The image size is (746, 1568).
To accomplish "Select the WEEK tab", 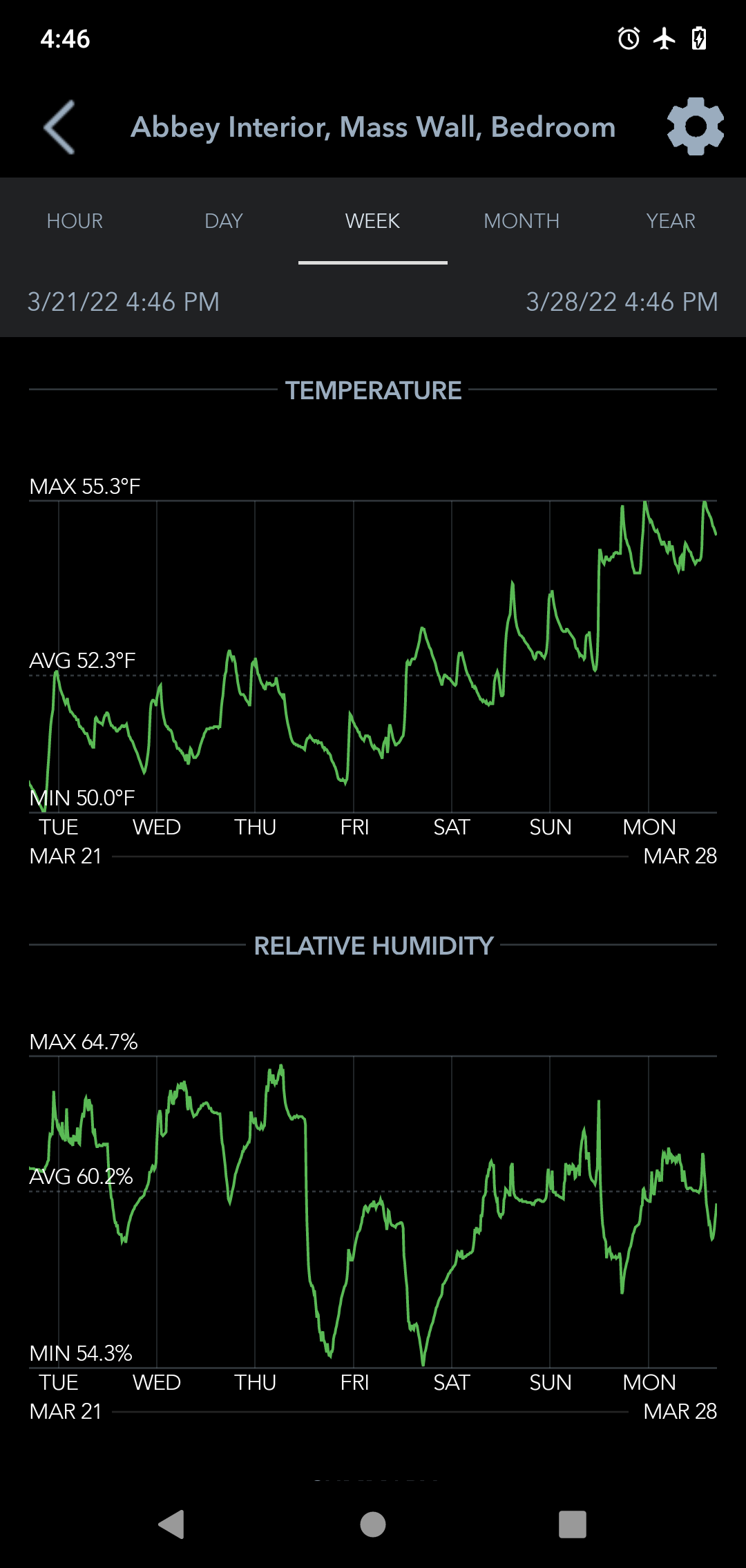I will [x=373, y=221].
